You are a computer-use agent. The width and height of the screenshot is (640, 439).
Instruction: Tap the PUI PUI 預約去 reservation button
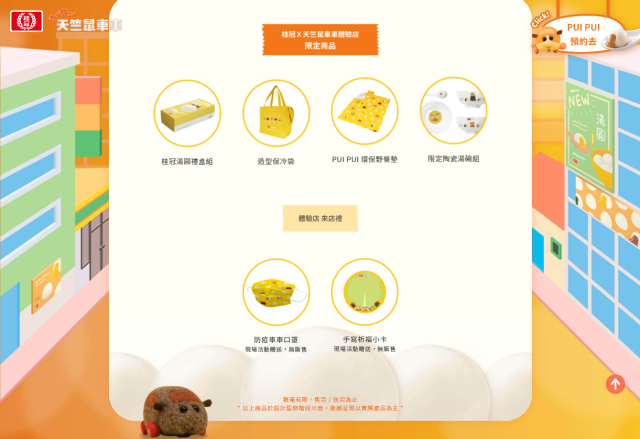(x=583, y=34)
